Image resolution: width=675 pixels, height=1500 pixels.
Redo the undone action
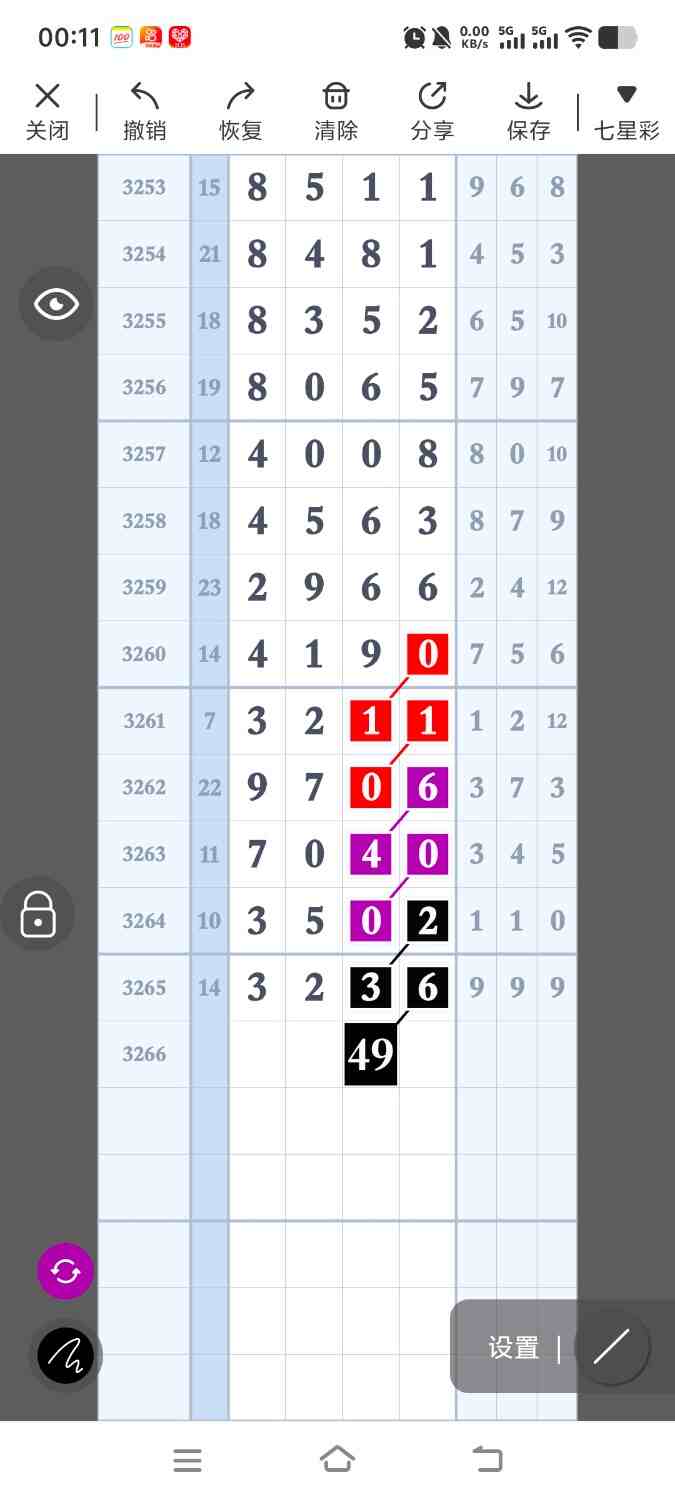(x=240, y=111)
